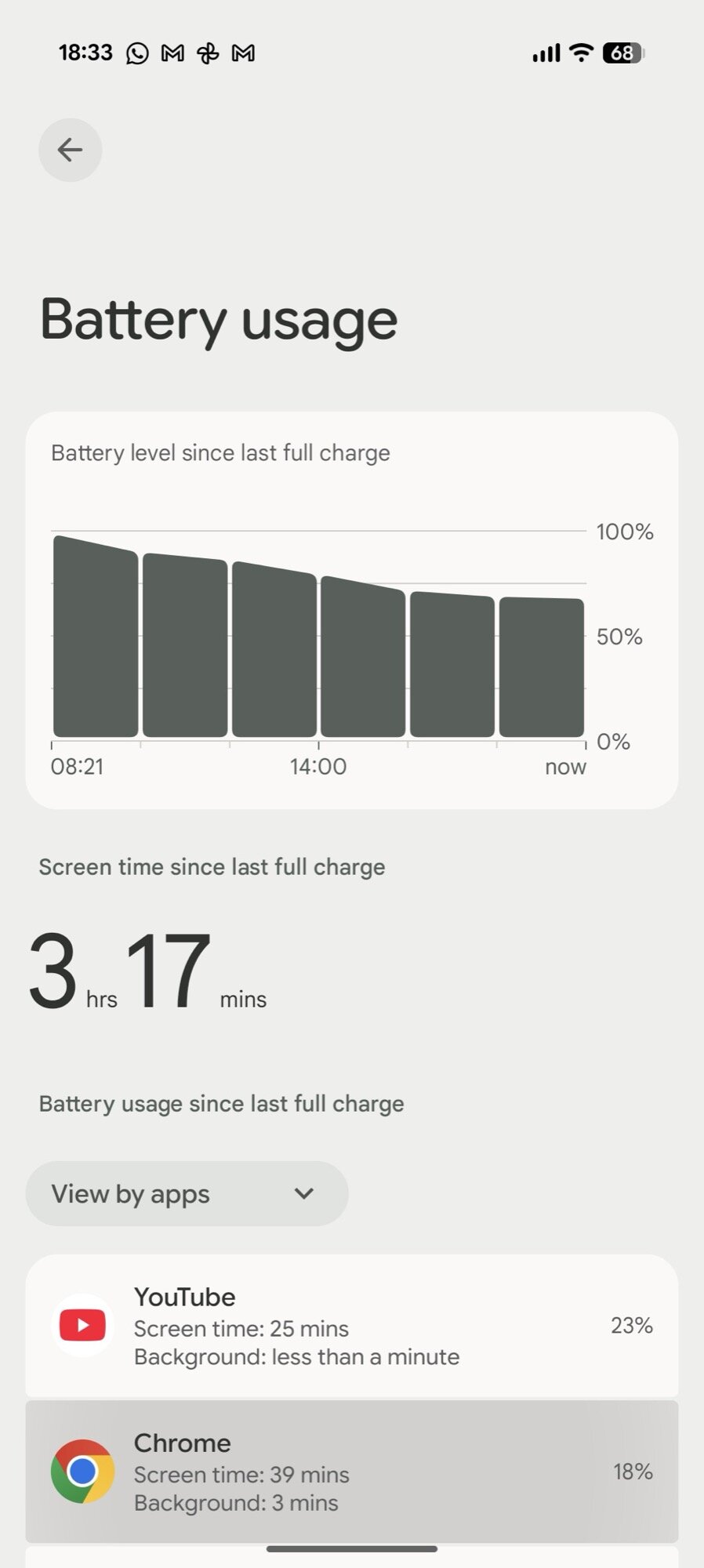Open the YouTube app icon

coord(82,1325)
